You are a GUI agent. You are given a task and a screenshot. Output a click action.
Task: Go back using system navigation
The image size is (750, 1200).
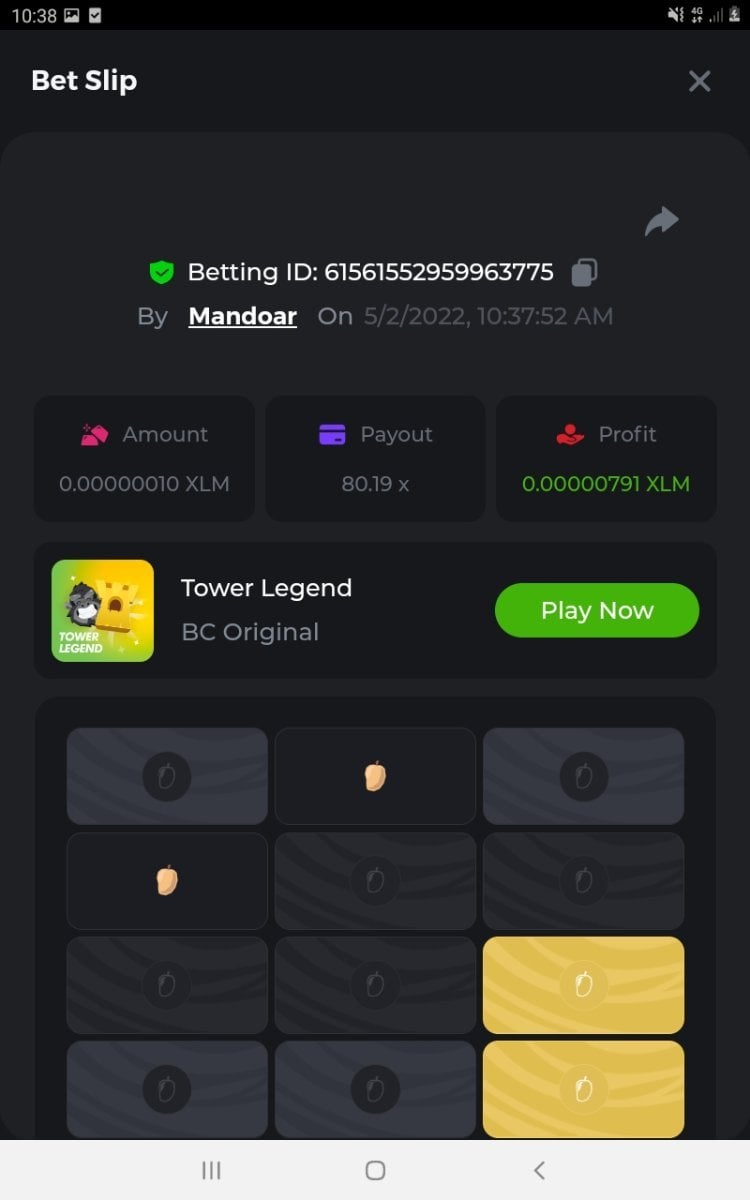point(539,1170)
